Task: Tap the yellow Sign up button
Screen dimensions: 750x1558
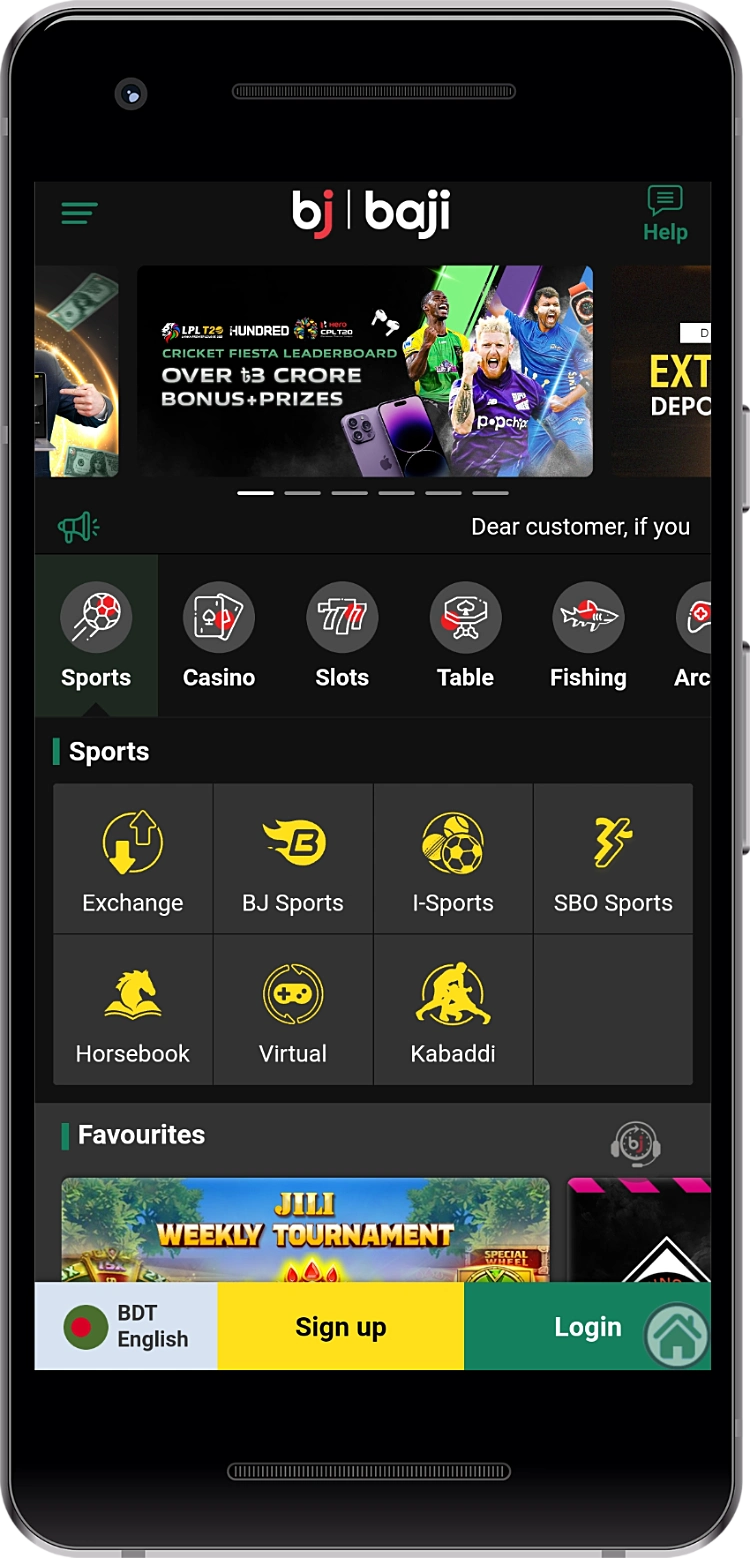Action: (340, 1326)
